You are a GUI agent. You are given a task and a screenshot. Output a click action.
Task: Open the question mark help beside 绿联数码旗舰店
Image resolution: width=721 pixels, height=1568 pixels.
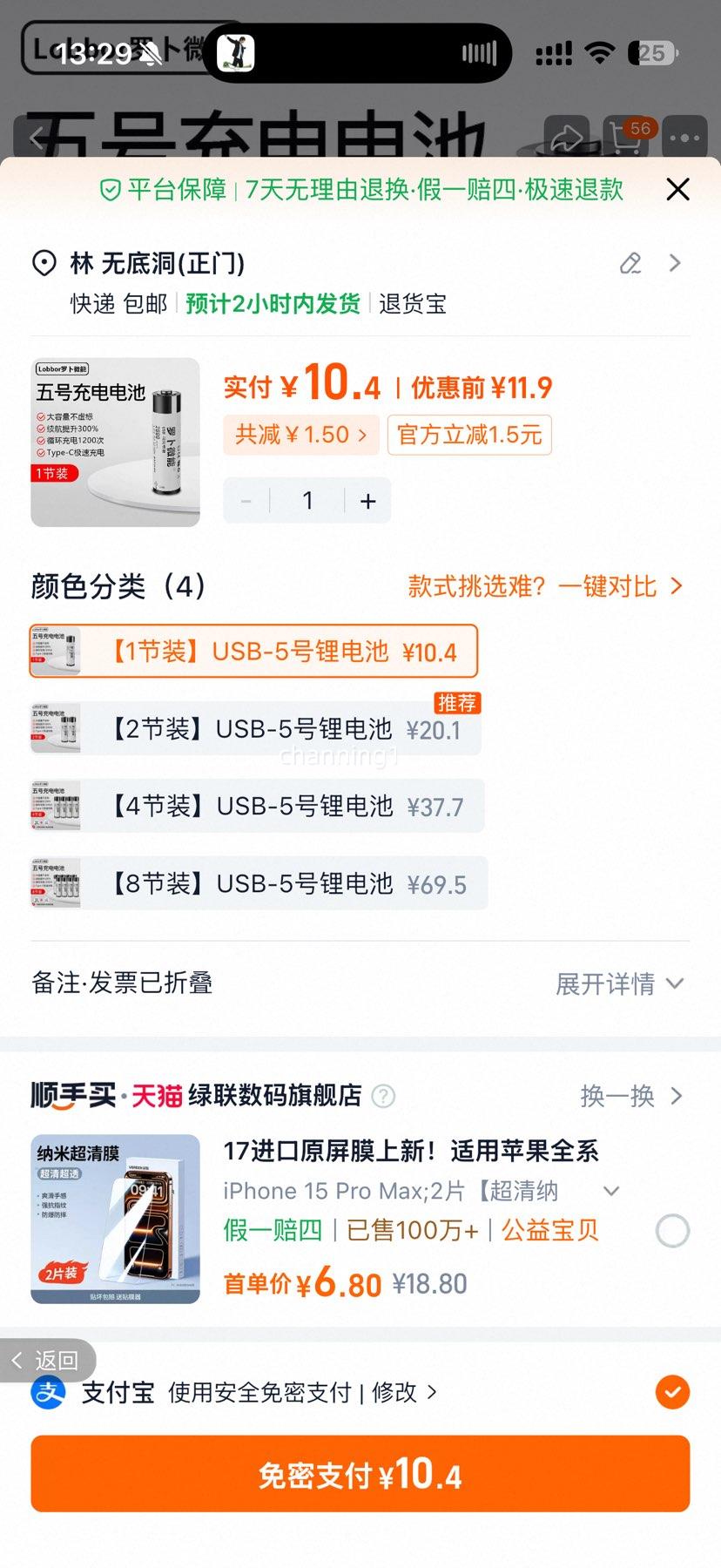click(x=383, y=1097)
